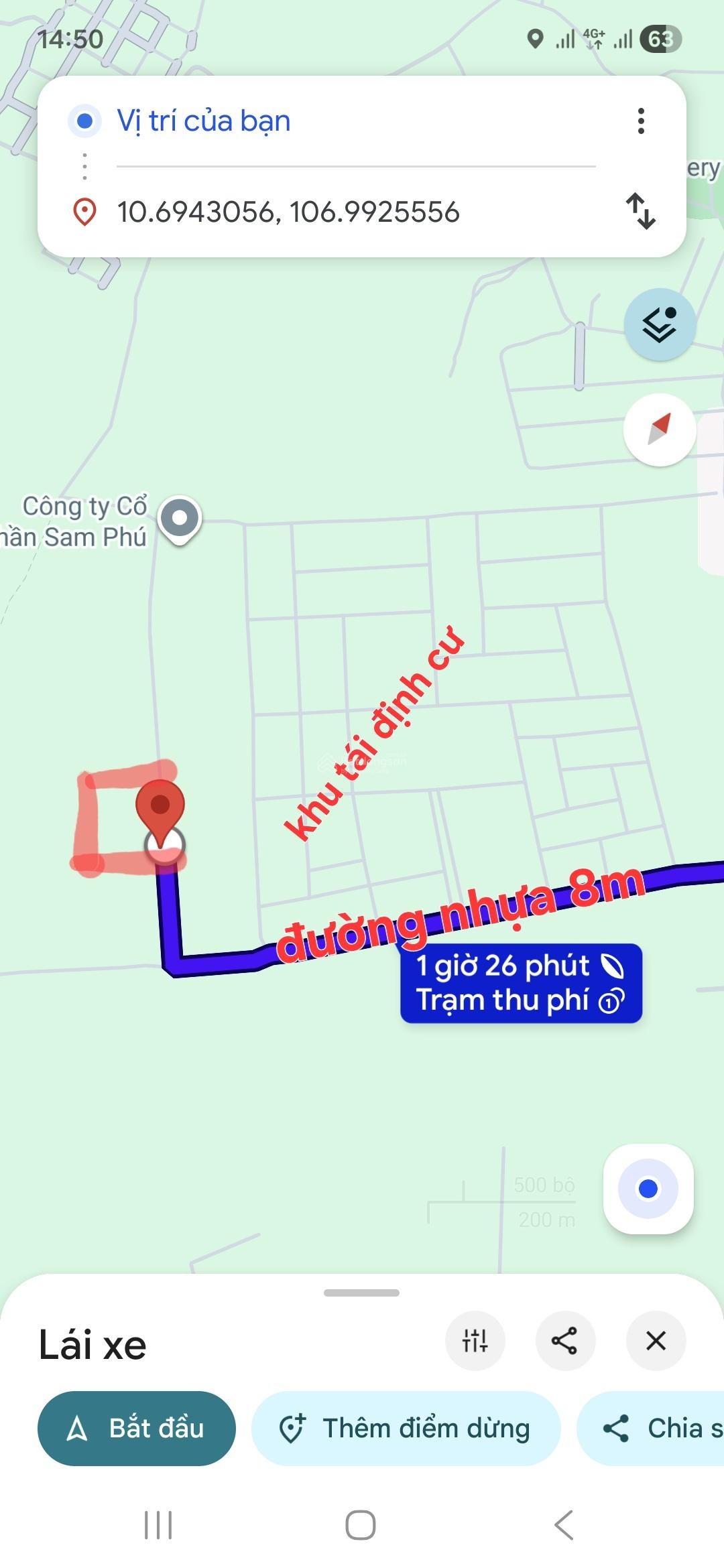The image size is (724, 1568).
Task: Edit the destination coordinates field
Action: [x=288, y=212]
